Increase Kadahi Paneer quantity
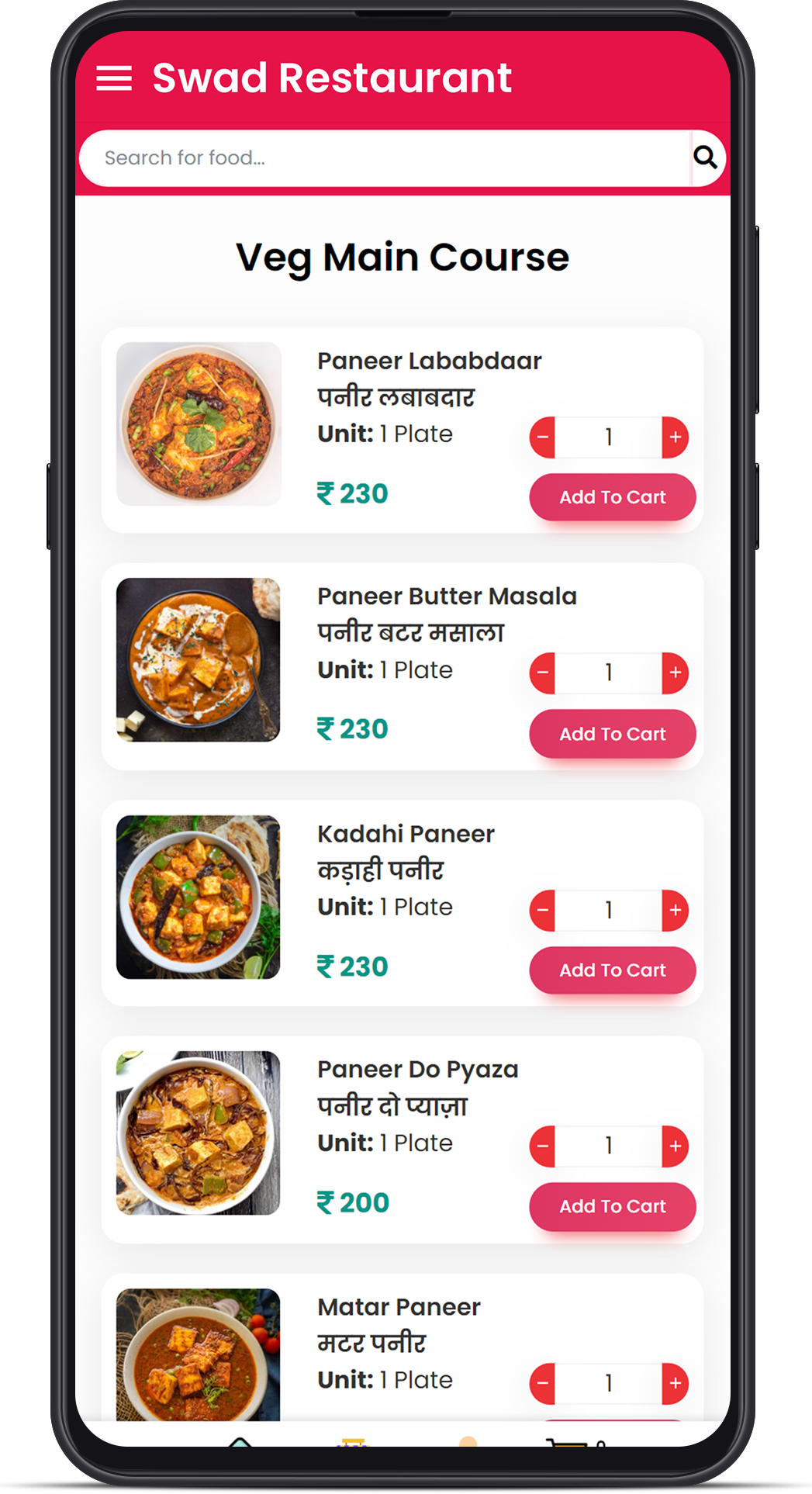This screenshot has height=1494, width=812. point(675,910)
